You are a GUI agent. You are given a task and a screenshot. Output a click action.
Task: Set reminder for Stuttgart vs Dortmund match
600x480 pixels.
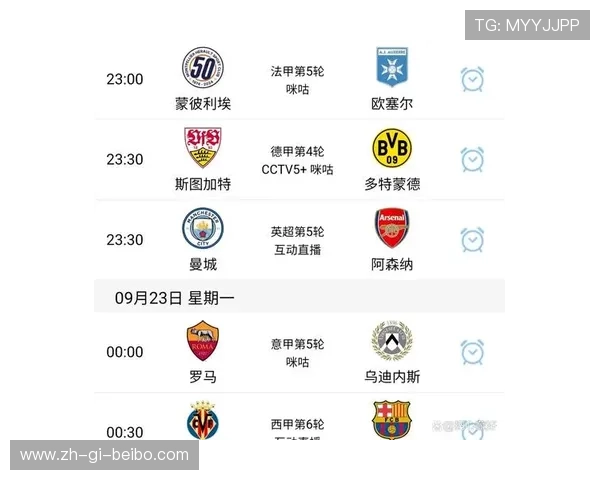472,160
